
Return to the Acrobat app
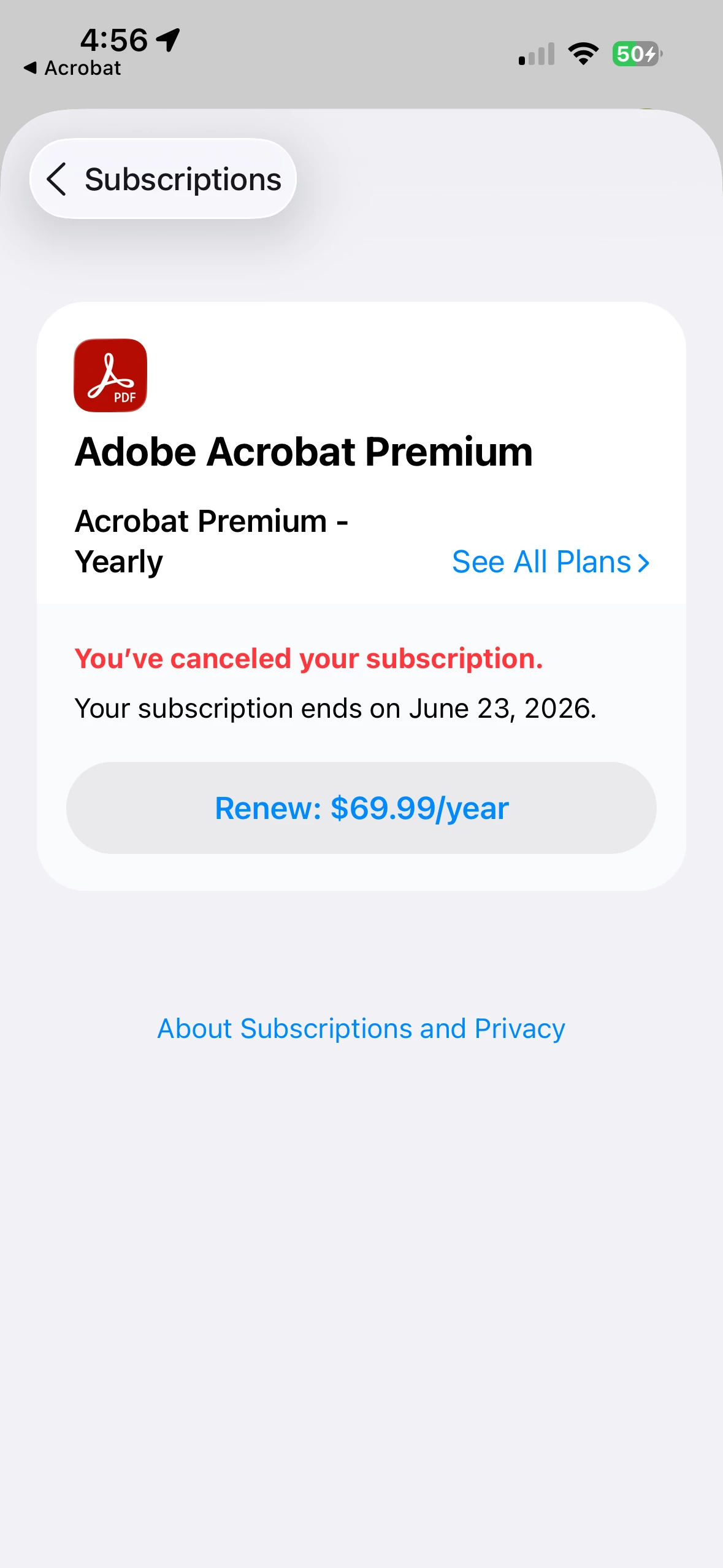pyautogui.click(x=72, y=68)
